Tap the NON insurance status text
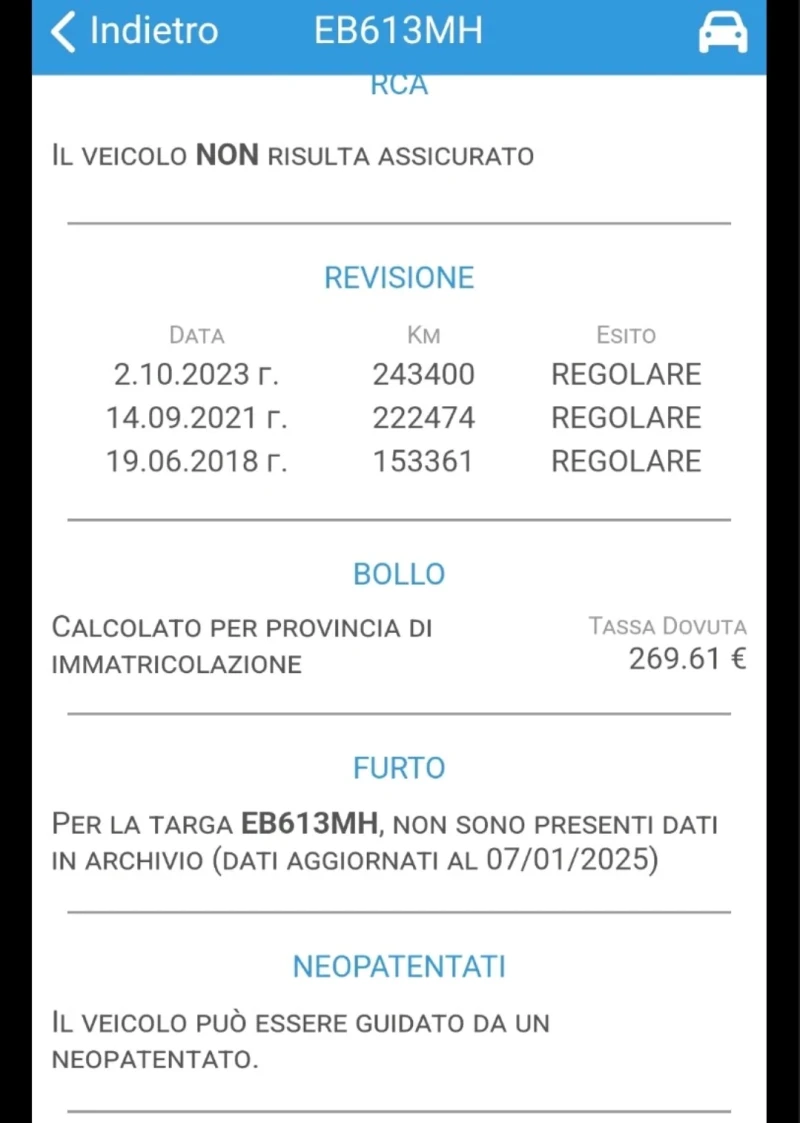Image resolution: width=800 pixels, height=1123 pixels. (227, 155)
